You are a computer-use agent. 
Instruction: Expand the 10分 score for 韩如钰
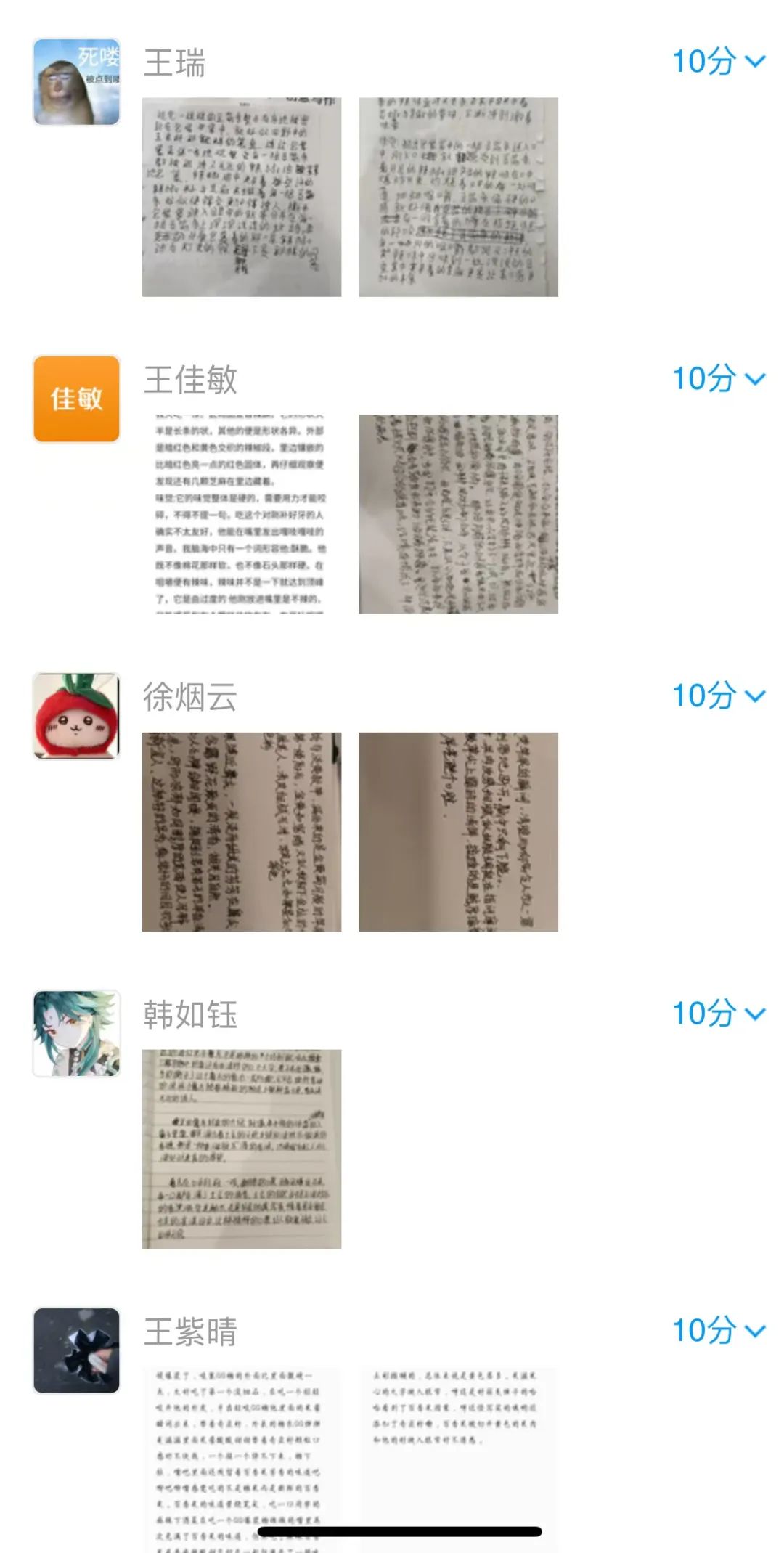[x=718, y=1014]
